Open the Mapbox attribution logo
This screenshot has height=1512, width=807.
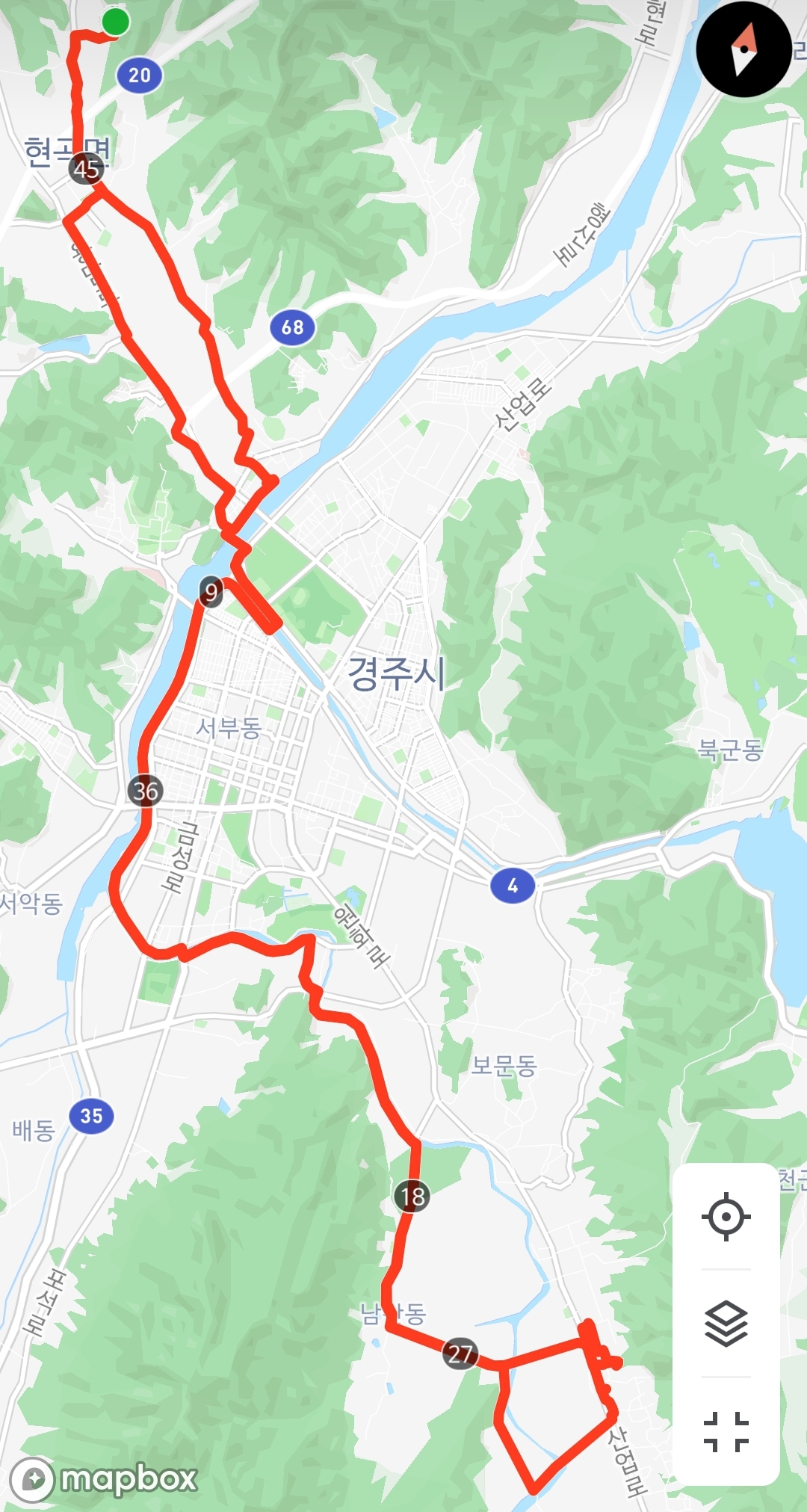point(105,1478)
